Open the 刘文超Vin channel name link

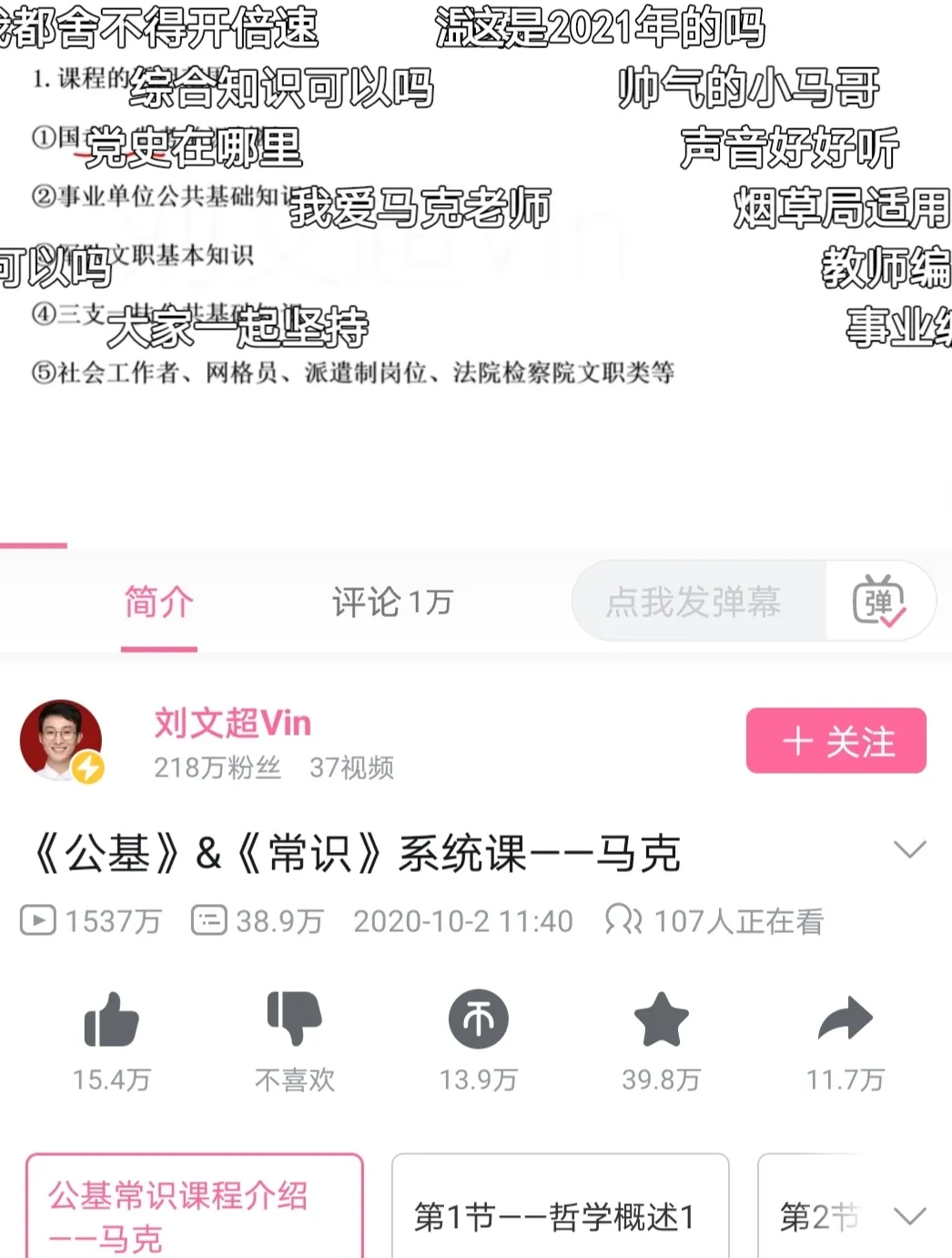click(x=233, y=724)
